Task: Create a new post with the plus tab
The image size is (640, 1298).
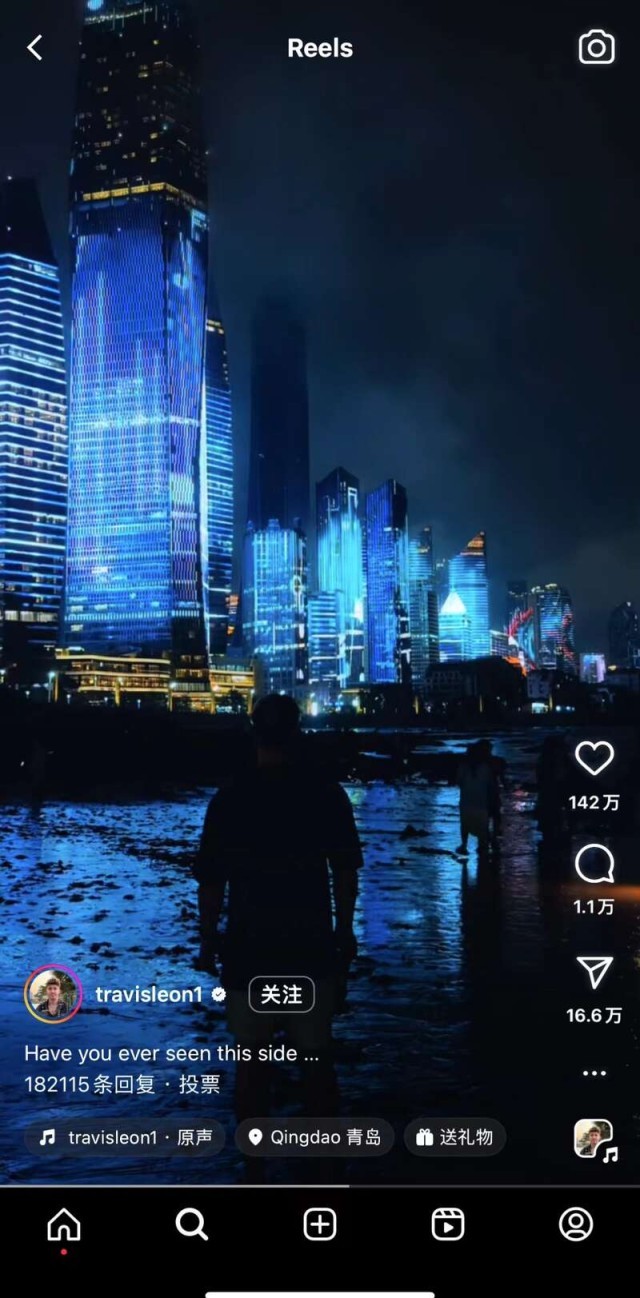Action: (320, 1224)
